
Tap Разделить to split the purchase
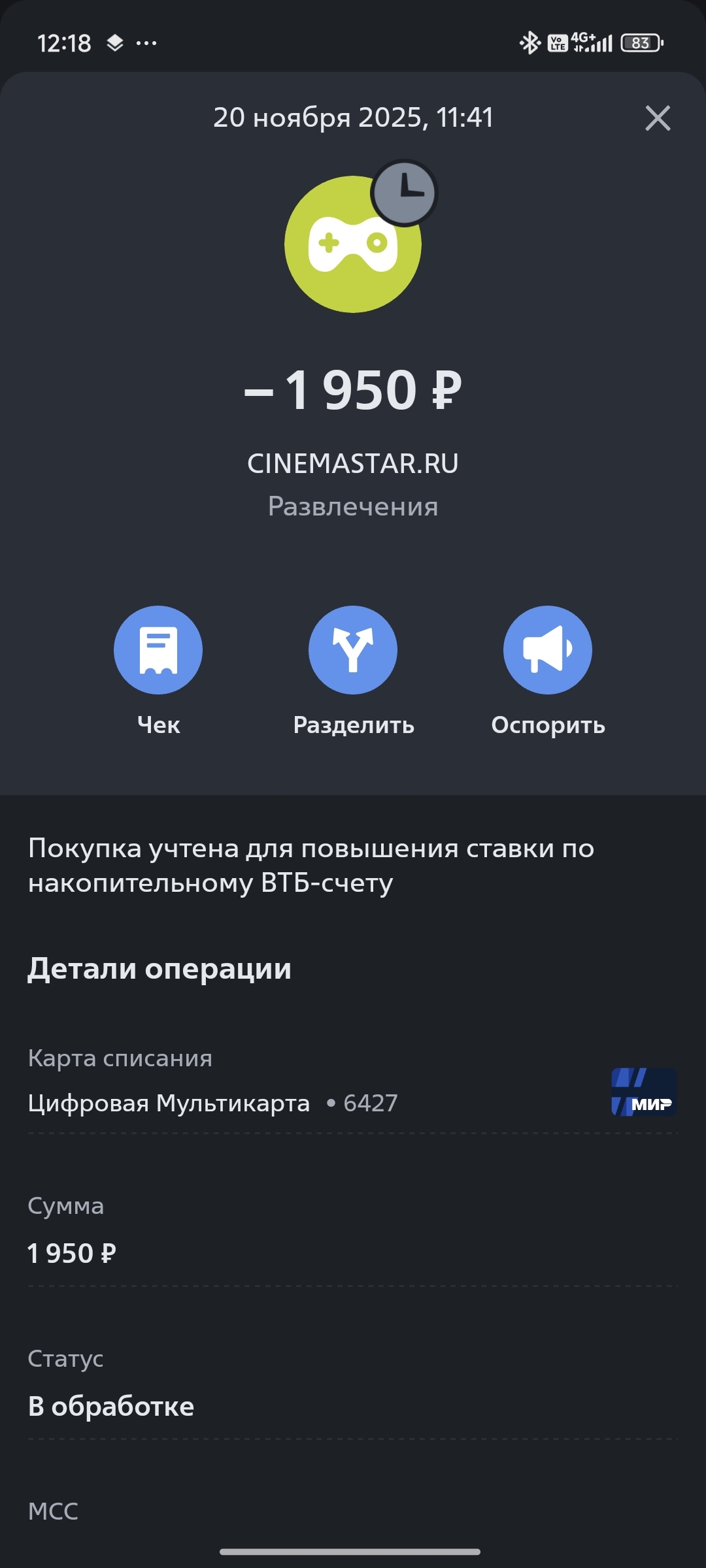coord(353,650)
